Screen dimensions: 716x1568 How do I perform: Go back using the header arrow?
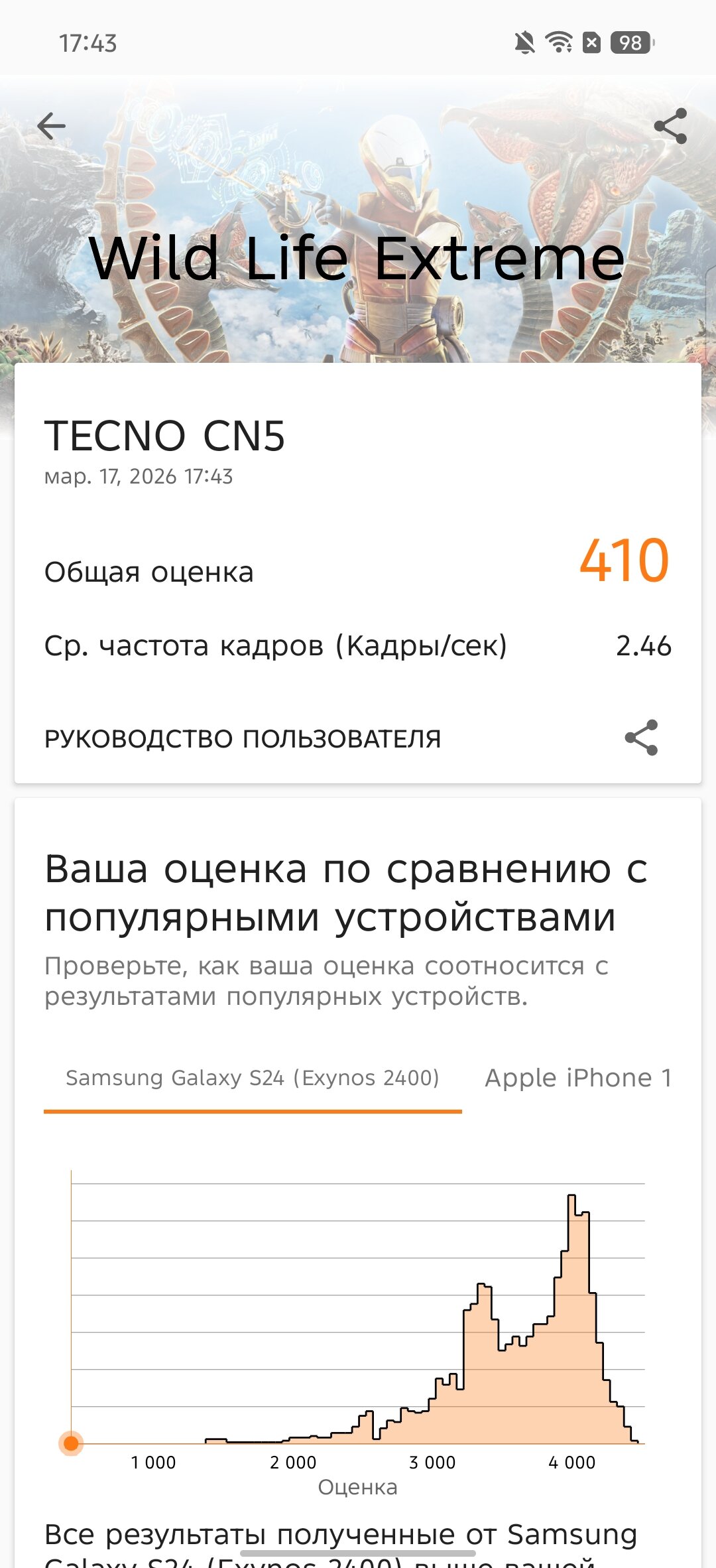pos(52,125)
